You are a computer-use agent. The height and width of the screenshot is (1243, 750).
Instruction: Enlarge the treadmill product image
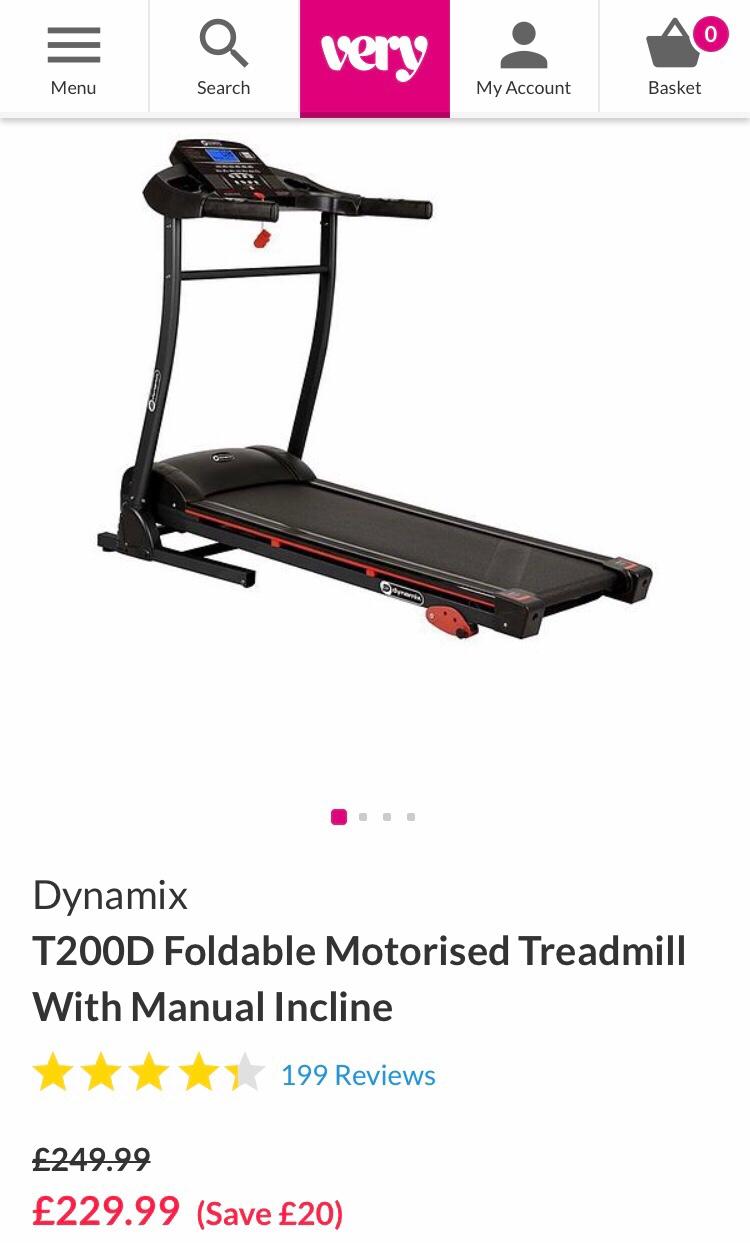[x=375, y=400]
